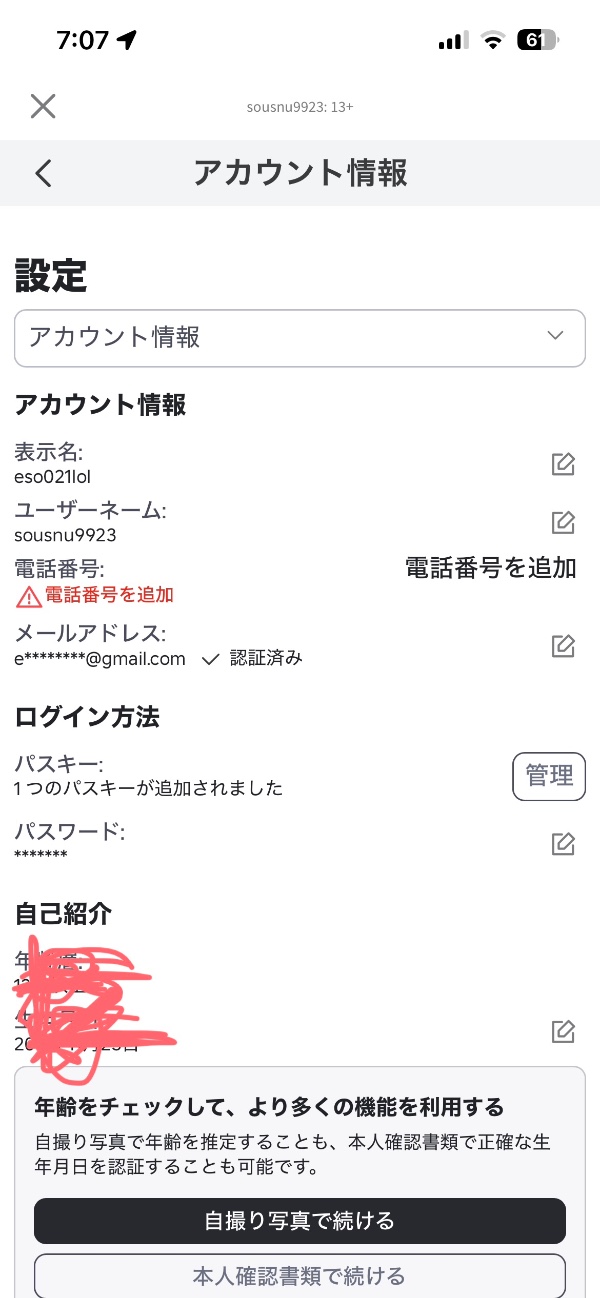This screenshot has height=1298, width=600.
Task: Choose 本人確認書類で続ける option
Action: pyautogui.click(x=300, y=1276)
